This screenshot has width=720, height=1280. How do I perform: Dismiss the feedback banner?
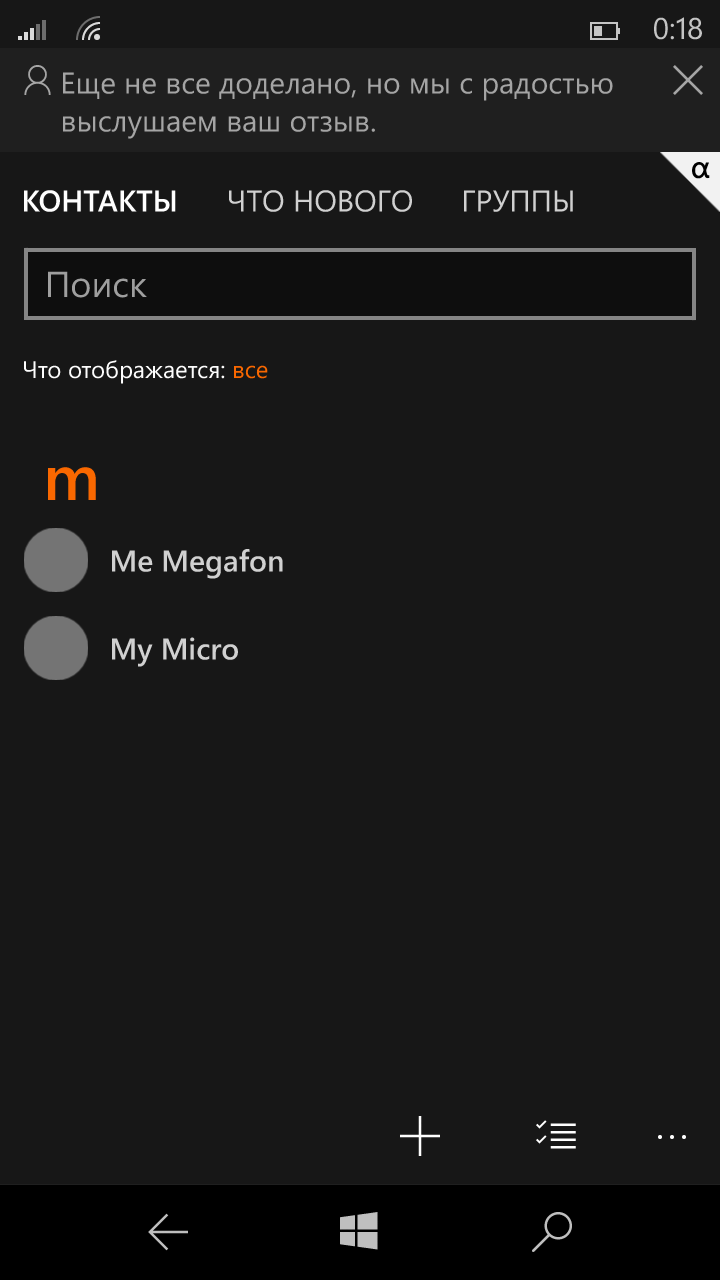(x=687, y=81)
